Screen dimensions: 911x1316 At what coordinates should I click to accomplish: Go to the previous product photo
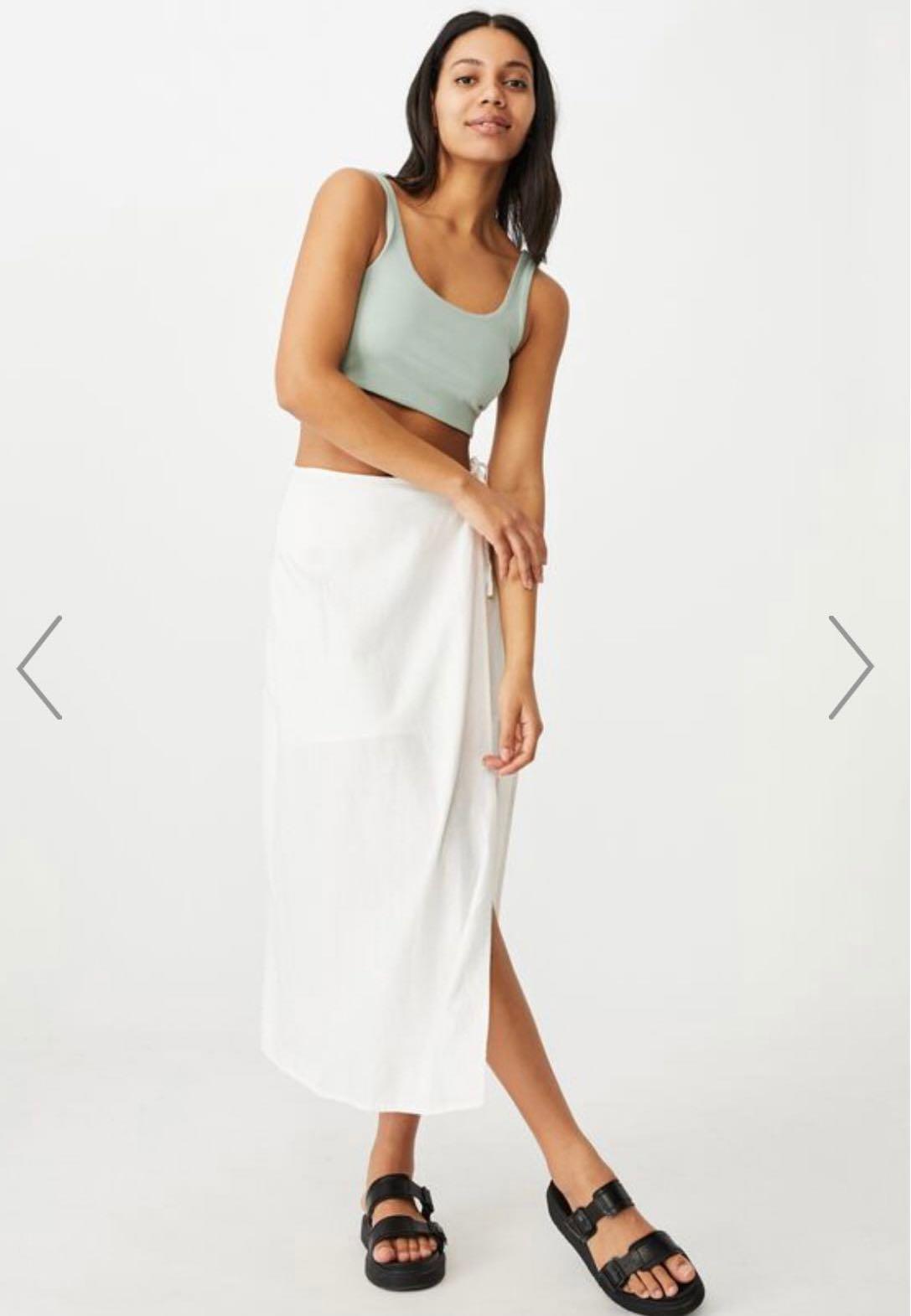[x=39, y=668]
